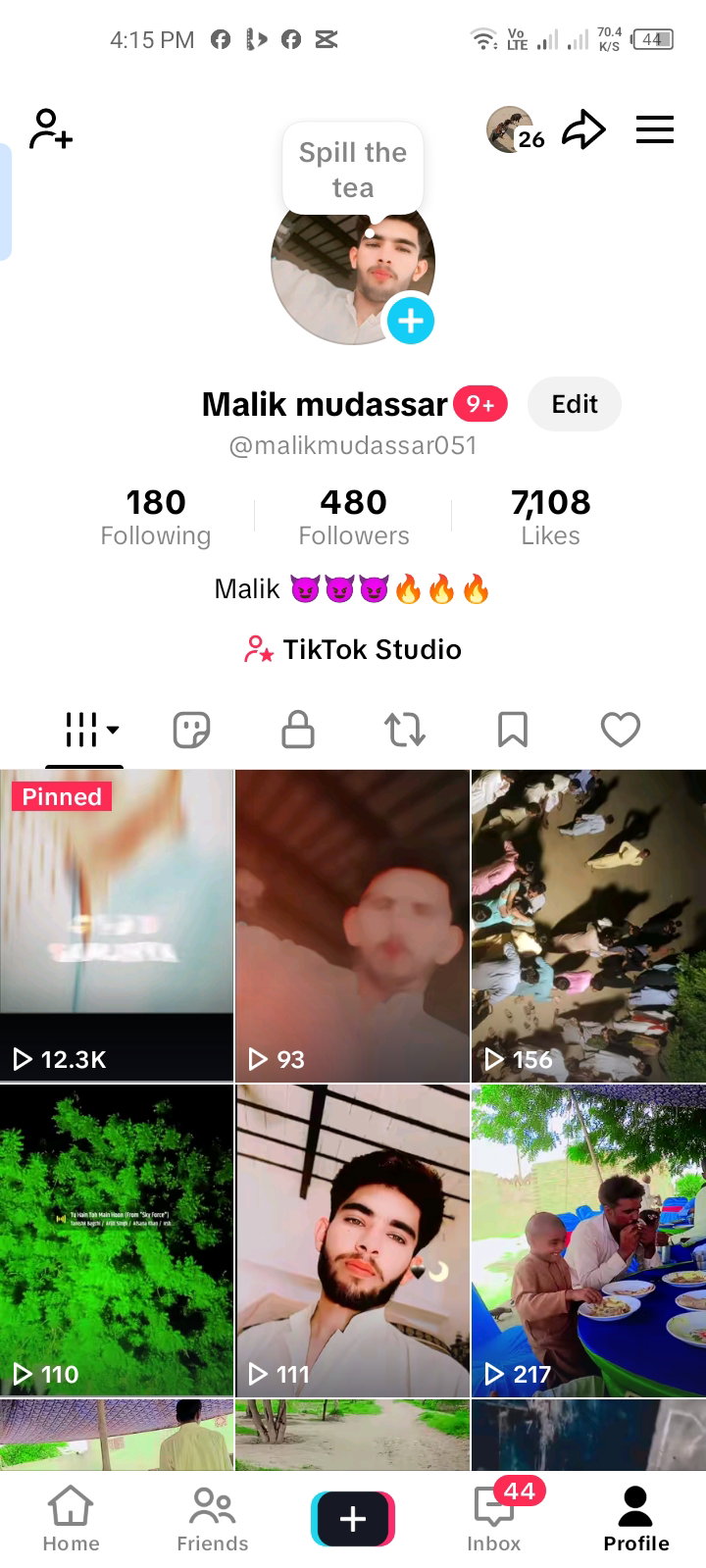The width and height of the screenshot is (706, 1568).
Task: Open the video with 111 views
Action: [x=353, y=1240]
